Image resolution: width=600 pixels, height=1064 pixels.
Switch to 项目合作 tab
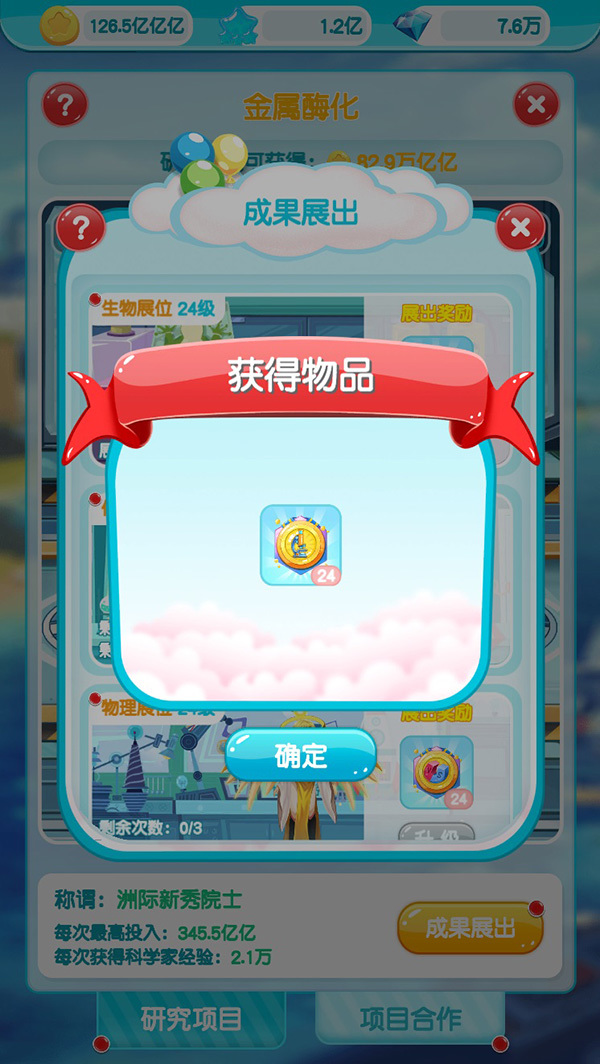coord(410,1019)
